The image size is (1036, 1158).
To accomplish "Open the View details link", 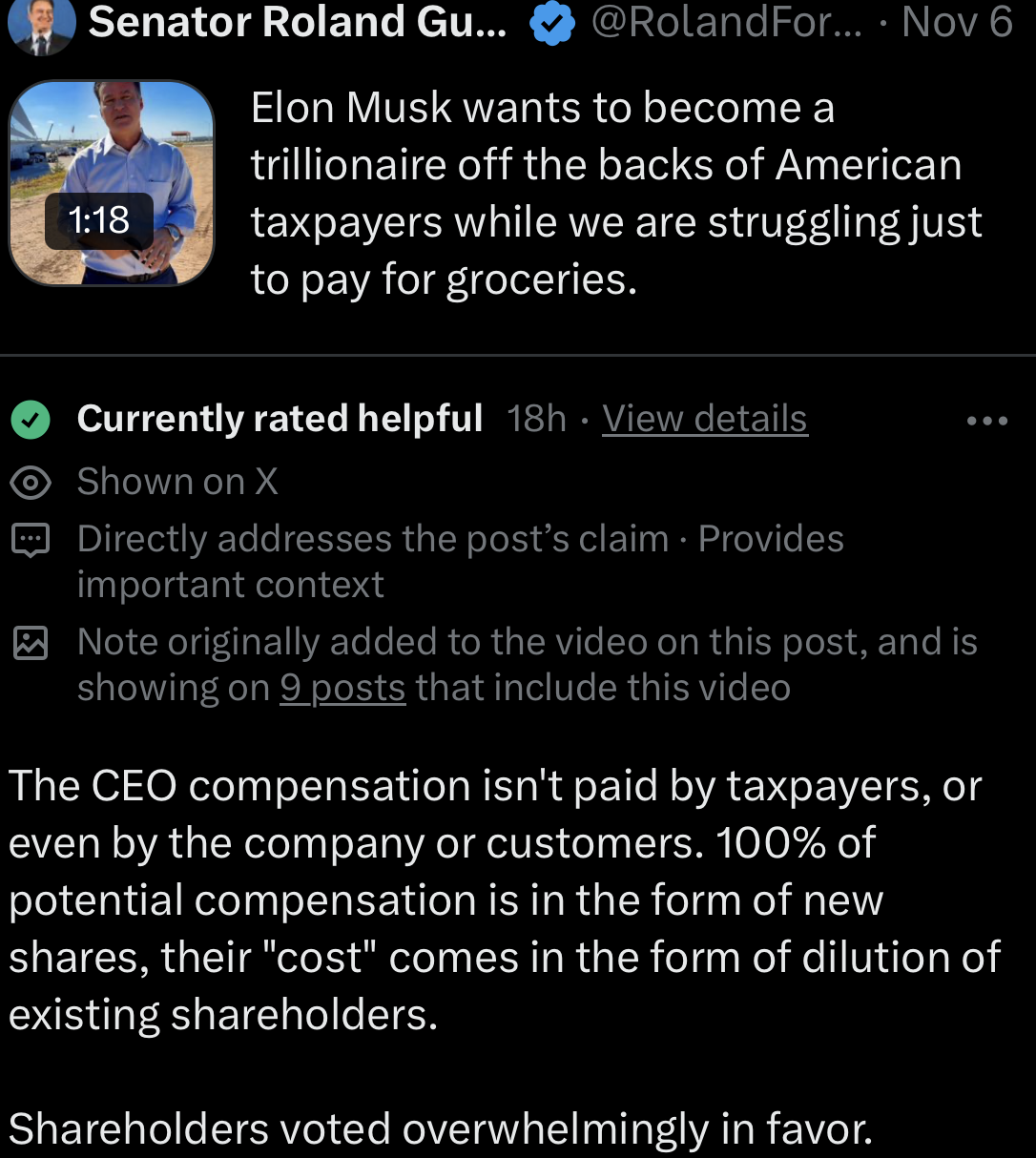I will pos(705,419).
